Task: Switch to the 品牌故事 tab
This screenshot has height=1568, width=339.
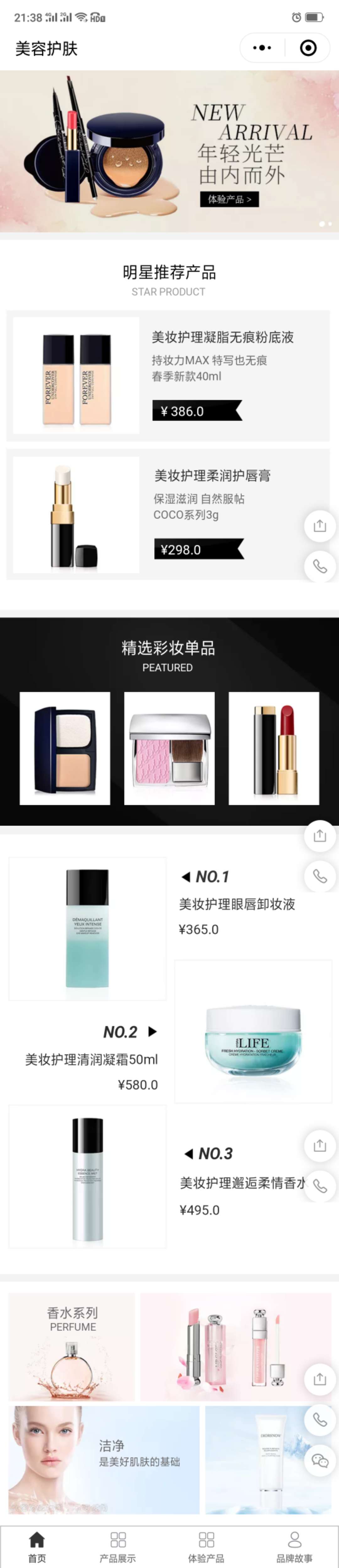Action: point(294,1547)
